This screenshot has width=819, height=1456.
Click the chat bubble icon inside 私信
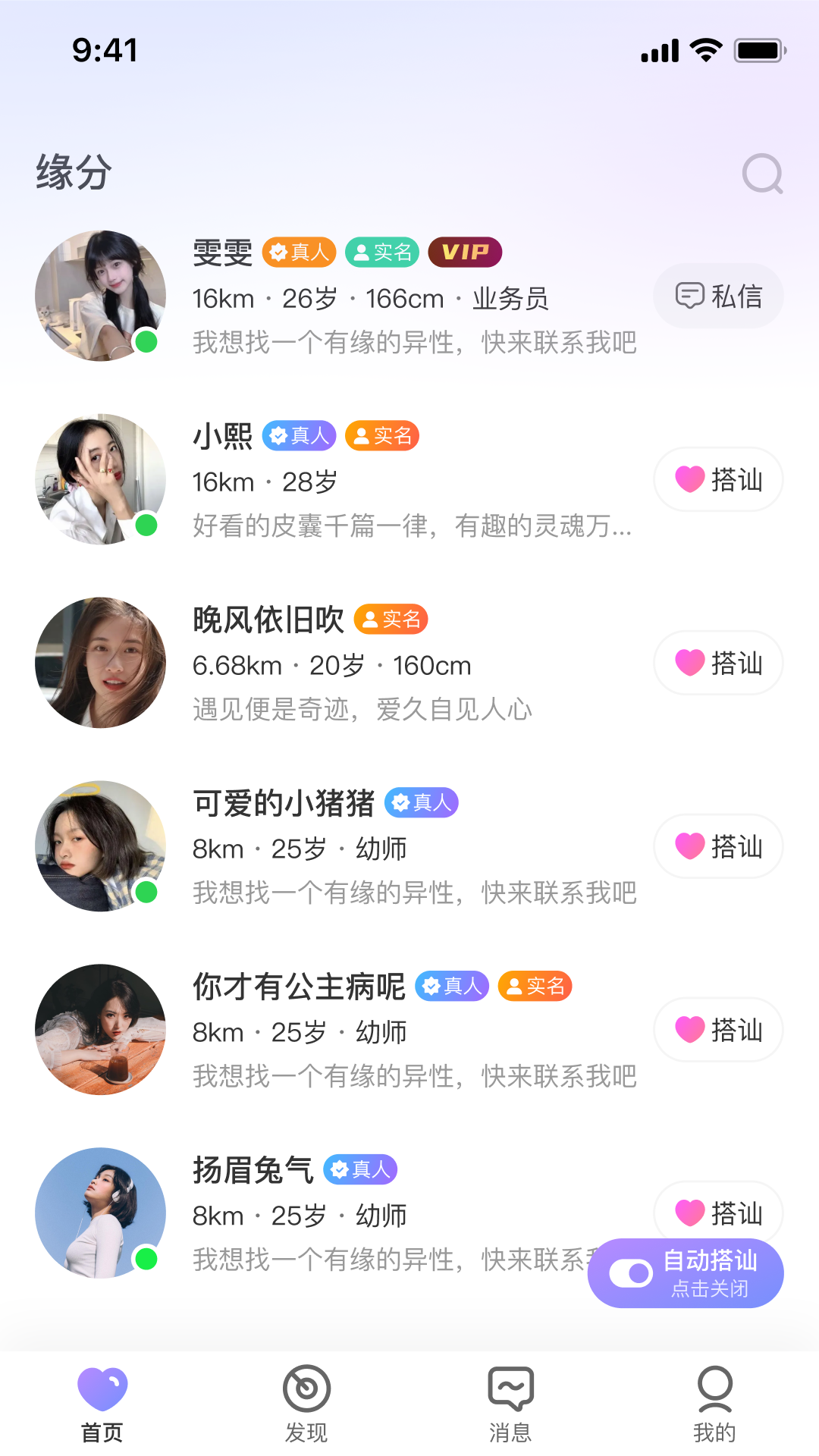pos(689,296)
